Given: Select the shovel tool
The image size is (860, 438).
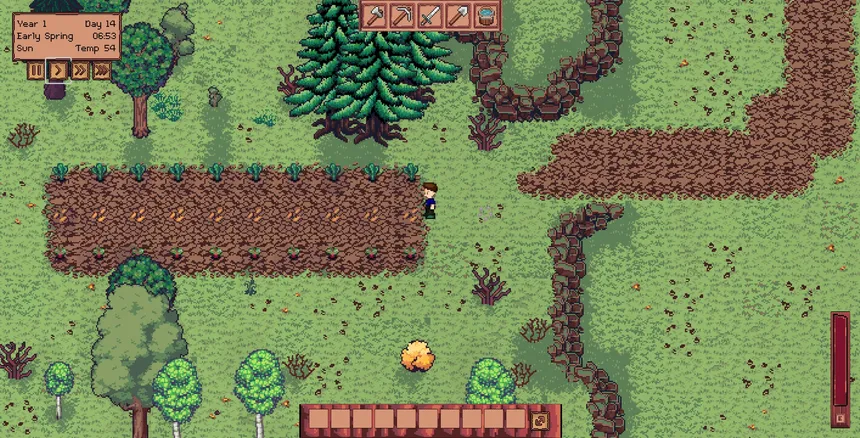Looking at the screenshot, I should pos(458,15).
